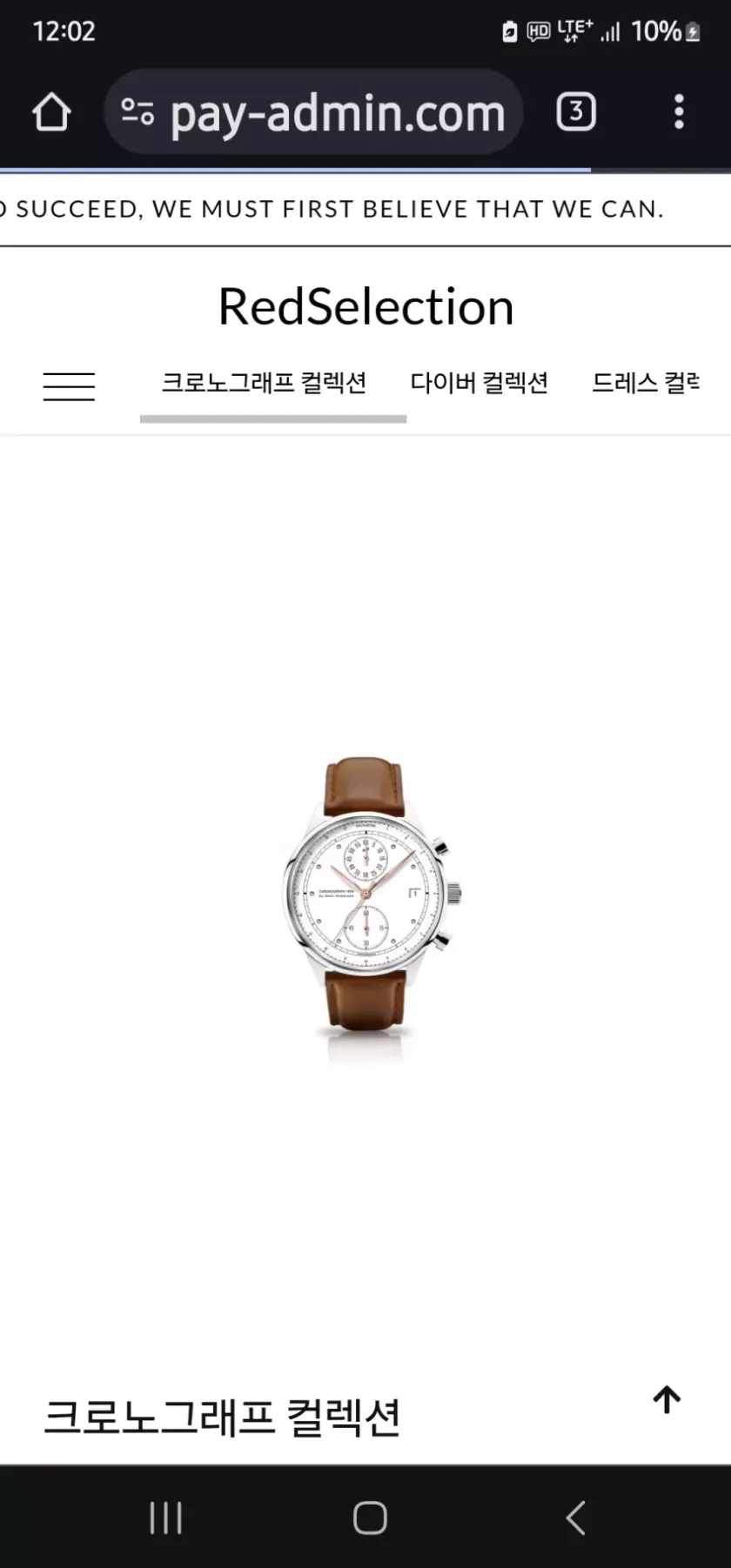Tap the scroll-to-top arrow button
The width and height of the screenshot is (731, 1568).
(x=667, y=1398)
